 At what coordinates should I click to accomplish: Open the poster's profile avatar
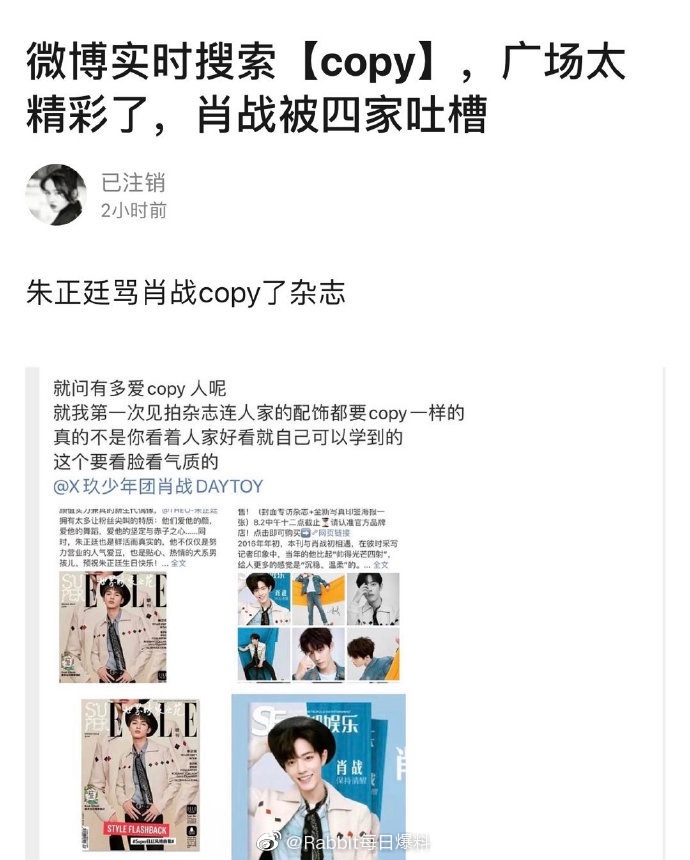pyautogui.click(x=55, y=195)
